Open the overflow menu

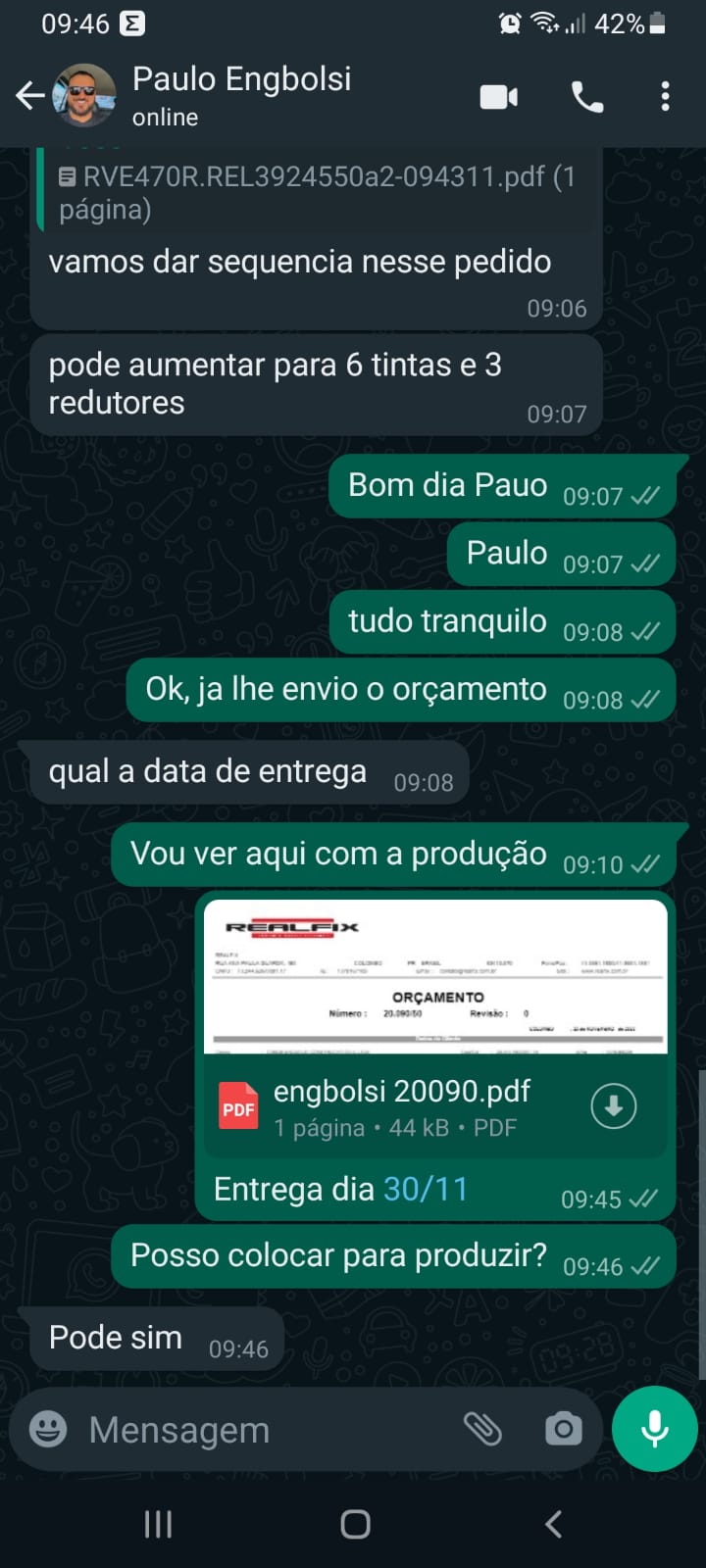pos(665,96)
